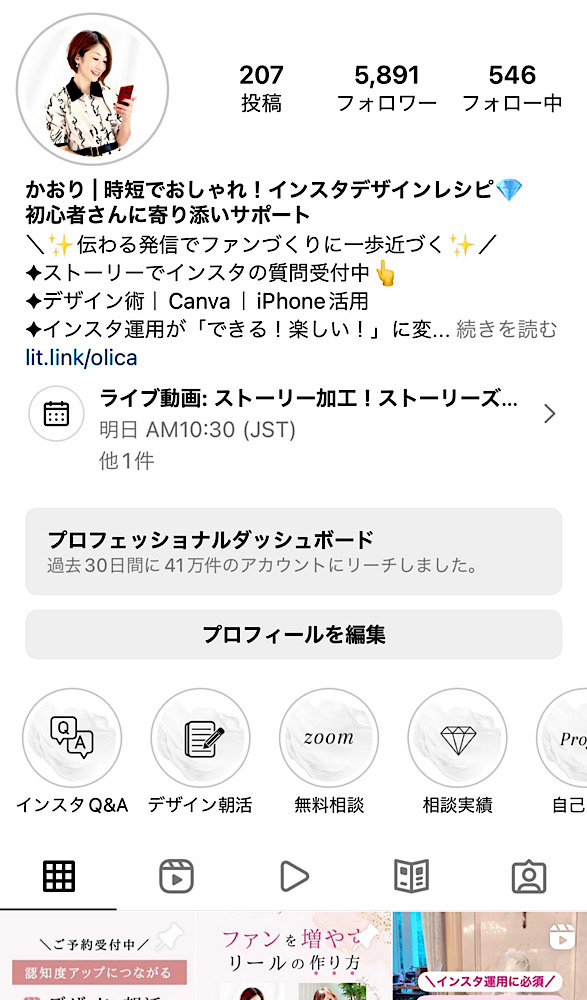
Task: Open the ファンを増やす リールの作り方 post
Action: [294, 956]
